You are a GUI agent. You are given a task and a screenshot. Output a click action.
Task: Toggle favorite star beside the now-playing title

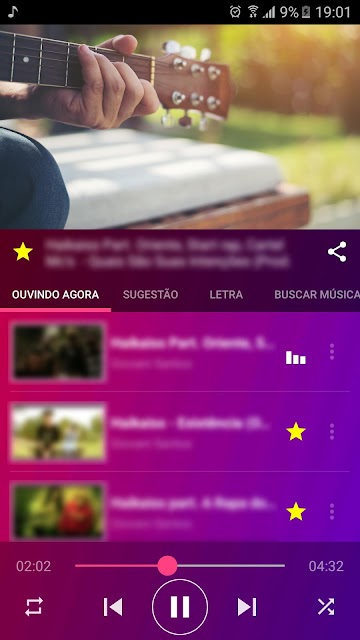coord(23,252)
